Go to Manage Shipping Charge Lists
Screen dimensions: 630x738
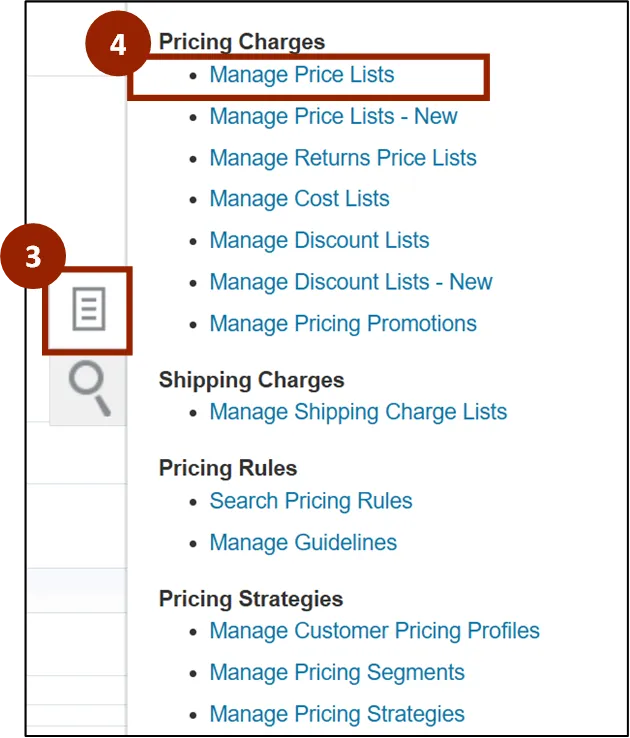tap(358, 412)
